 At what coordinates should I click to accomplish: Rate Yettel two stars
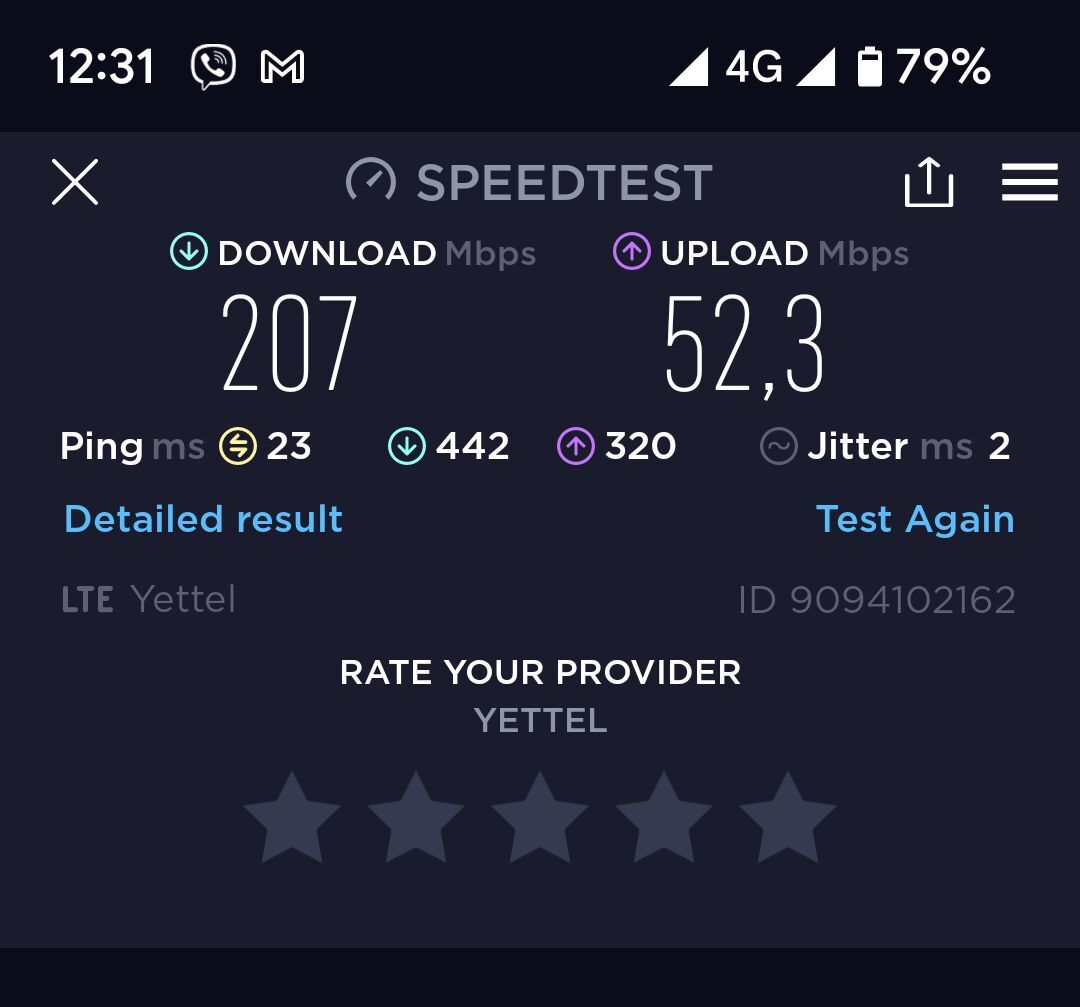pos(416,817)
